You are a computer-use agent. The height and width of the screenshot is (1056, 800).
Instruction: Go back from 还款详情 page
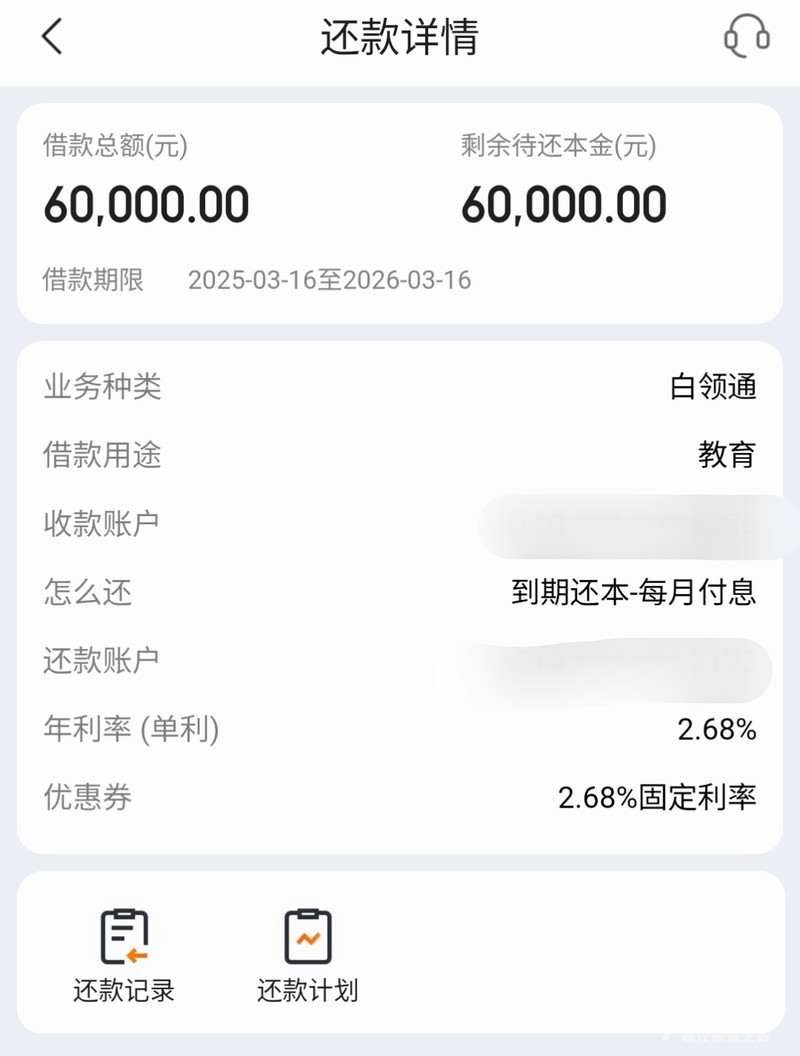[x=52, y=37]
